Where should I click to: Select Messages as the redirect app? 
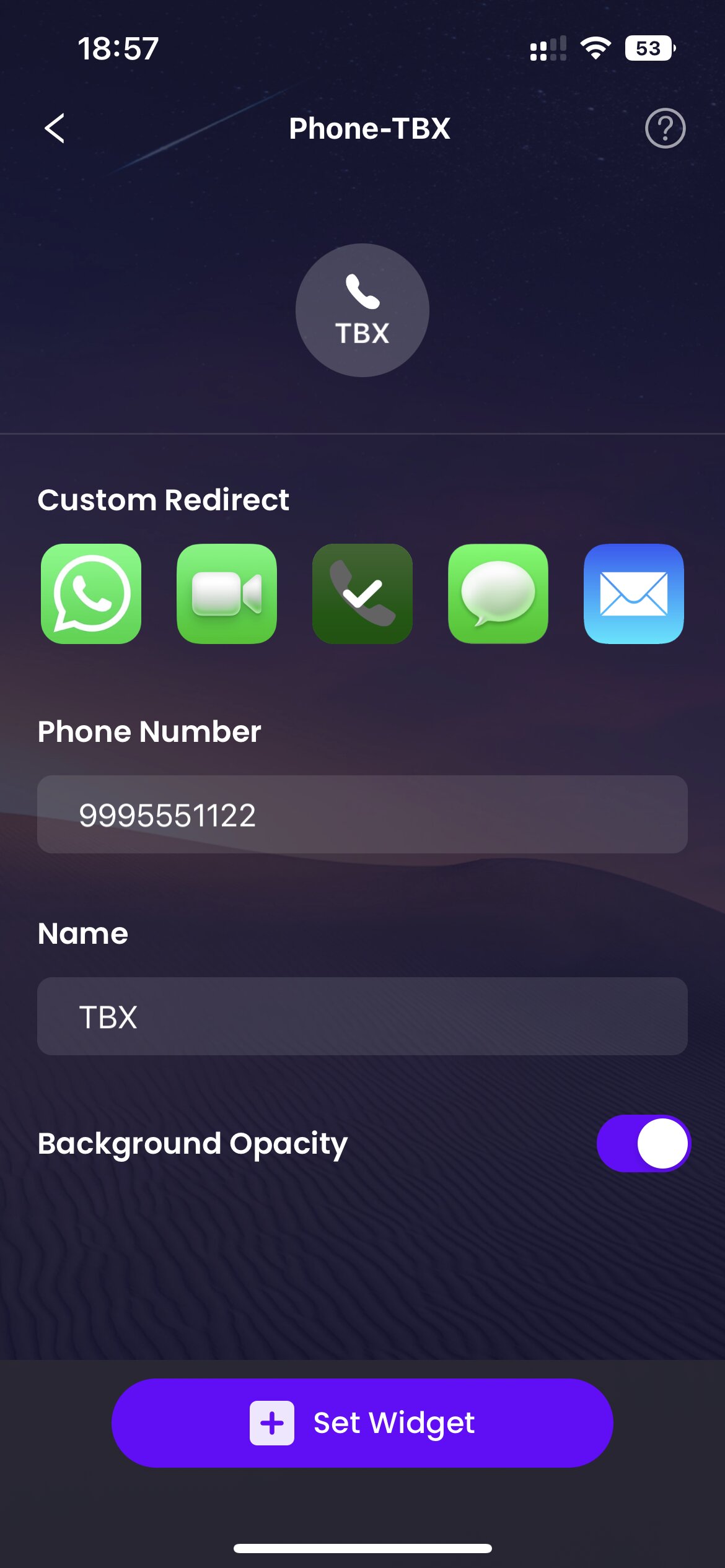point(498,594)
